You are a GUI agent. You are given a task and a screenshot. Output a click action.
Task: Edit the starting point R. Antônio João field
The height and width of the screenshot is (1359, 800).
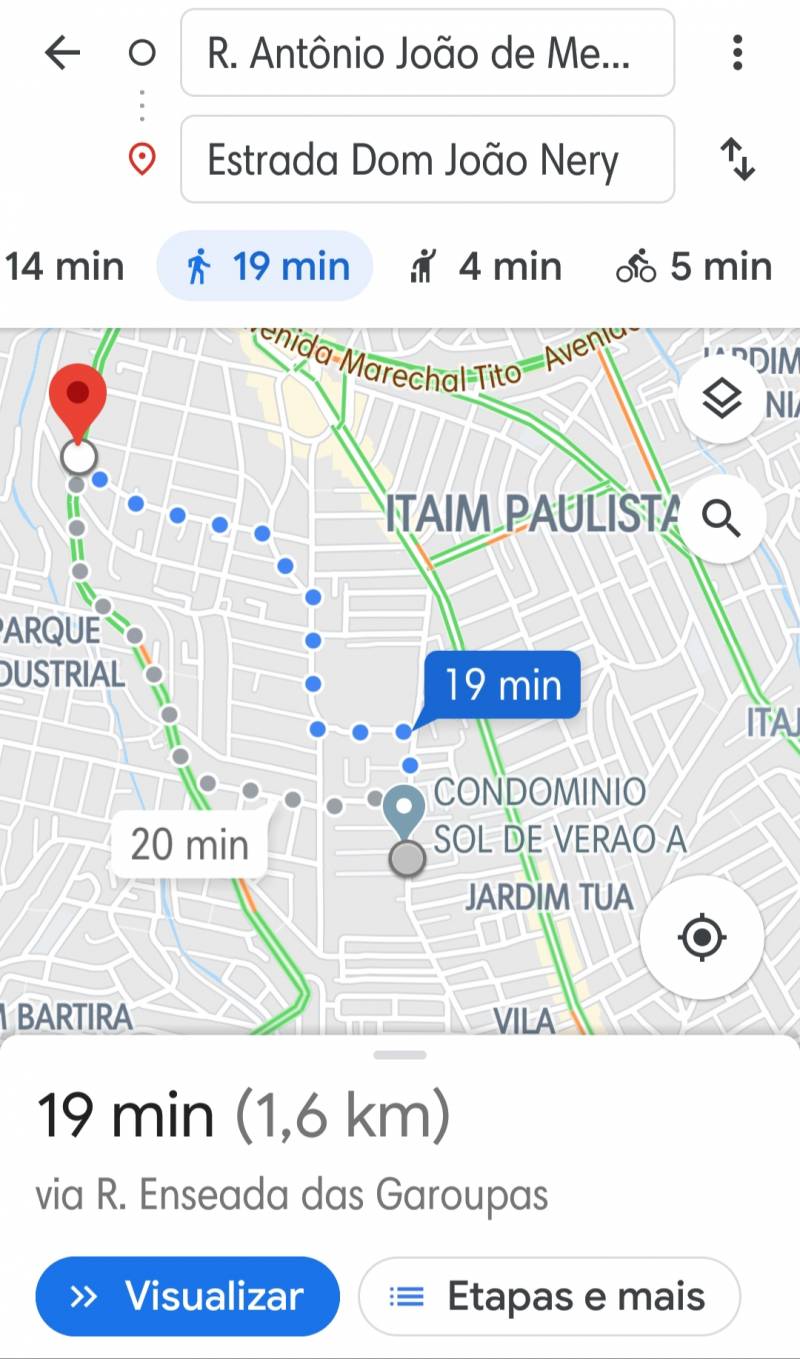coord(427,53)
